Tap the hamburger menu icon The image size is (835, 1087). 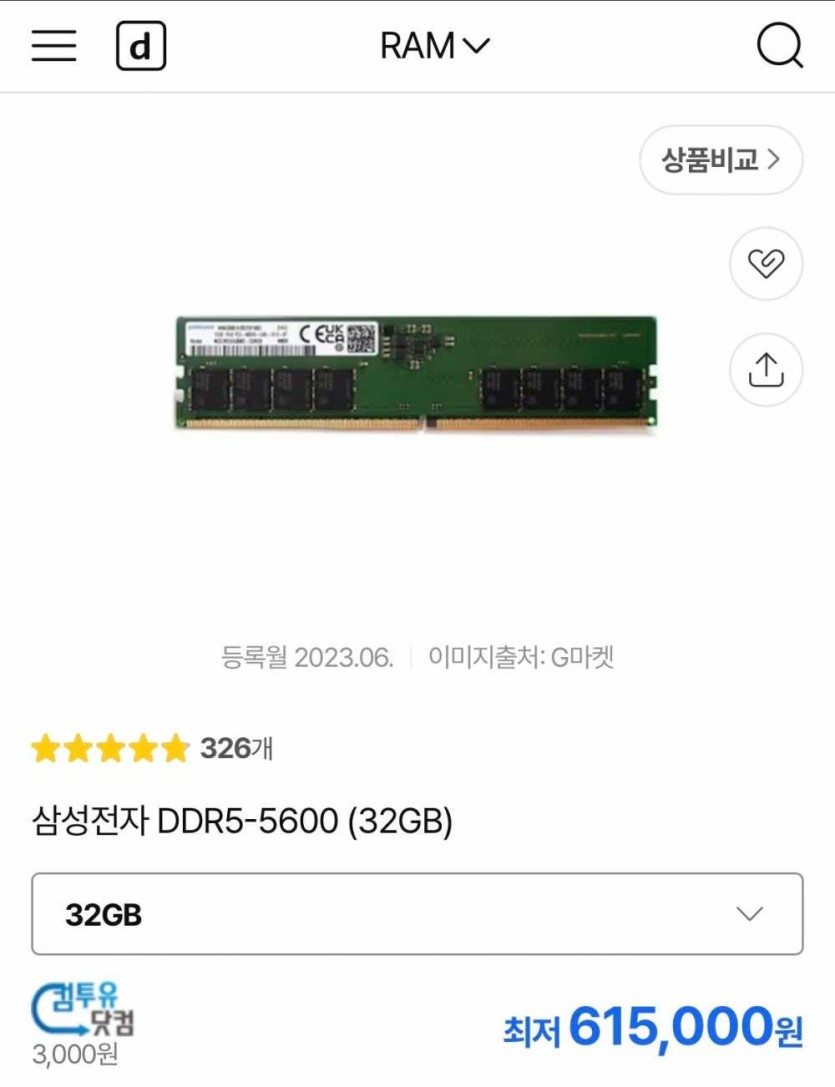54,46
